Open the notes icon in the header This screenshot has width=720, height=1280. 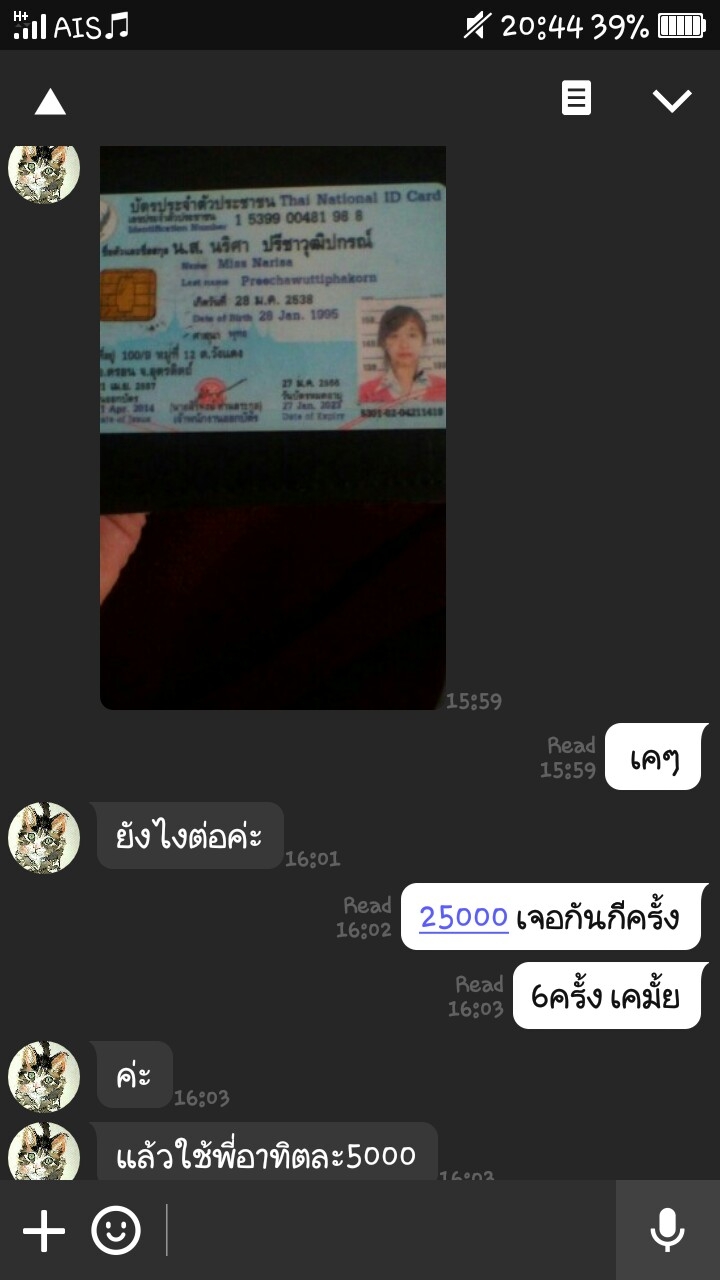coord(576,98)
